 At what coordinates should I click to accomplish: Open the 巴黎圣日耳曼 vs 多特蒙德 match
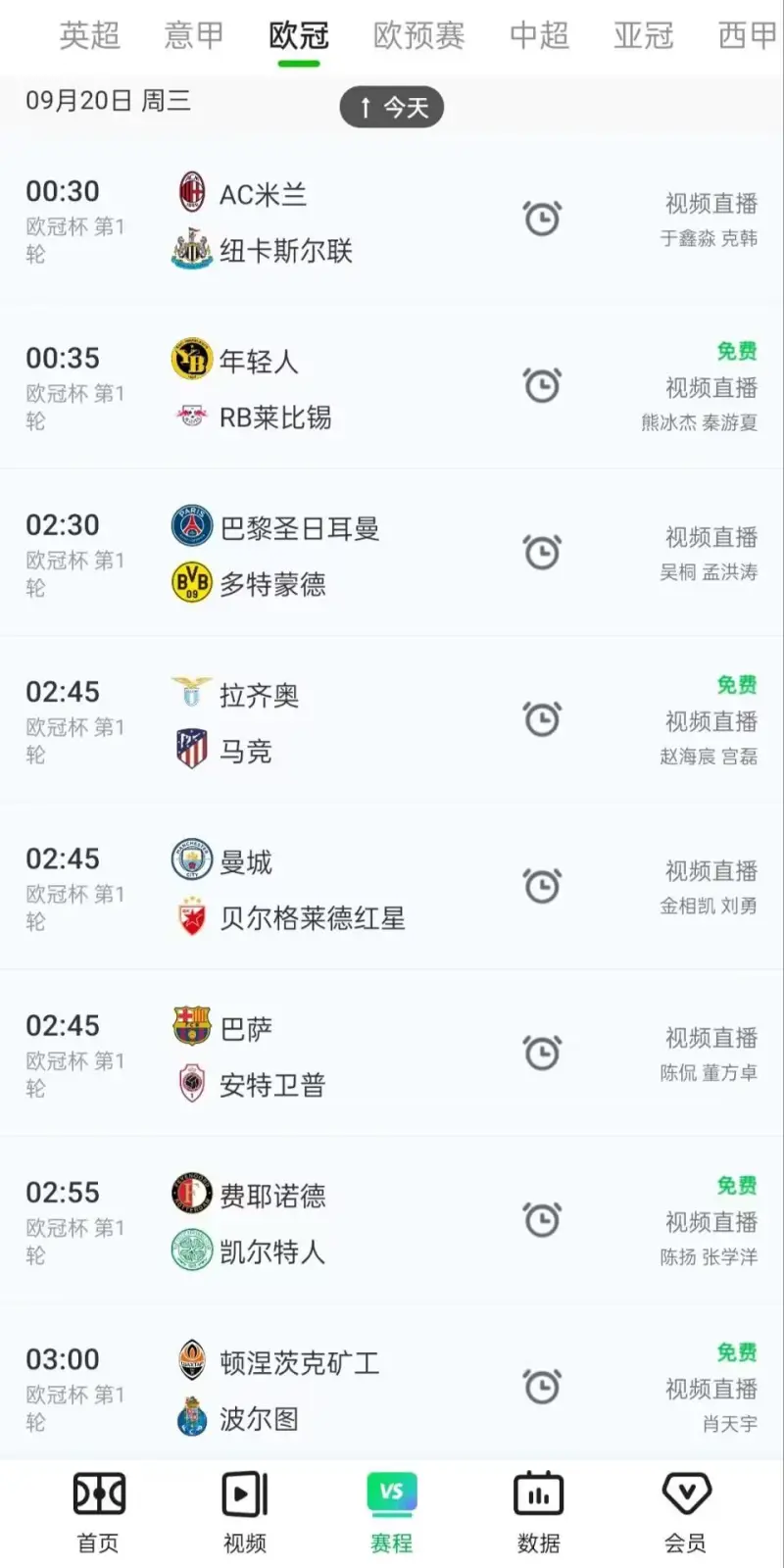point(392,553)
